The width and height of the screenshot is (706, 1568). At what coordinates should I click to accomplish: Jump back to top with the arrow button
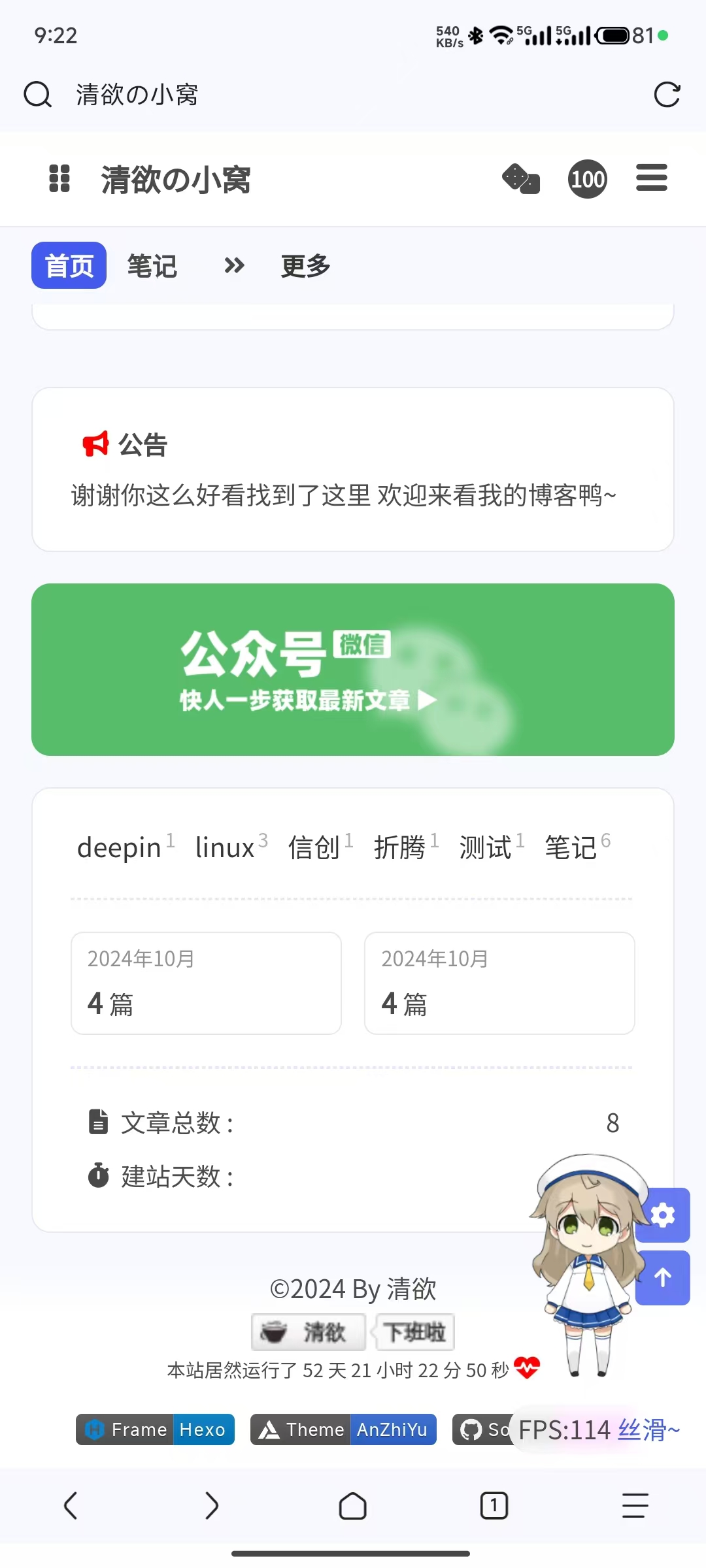coord(664,1278)
